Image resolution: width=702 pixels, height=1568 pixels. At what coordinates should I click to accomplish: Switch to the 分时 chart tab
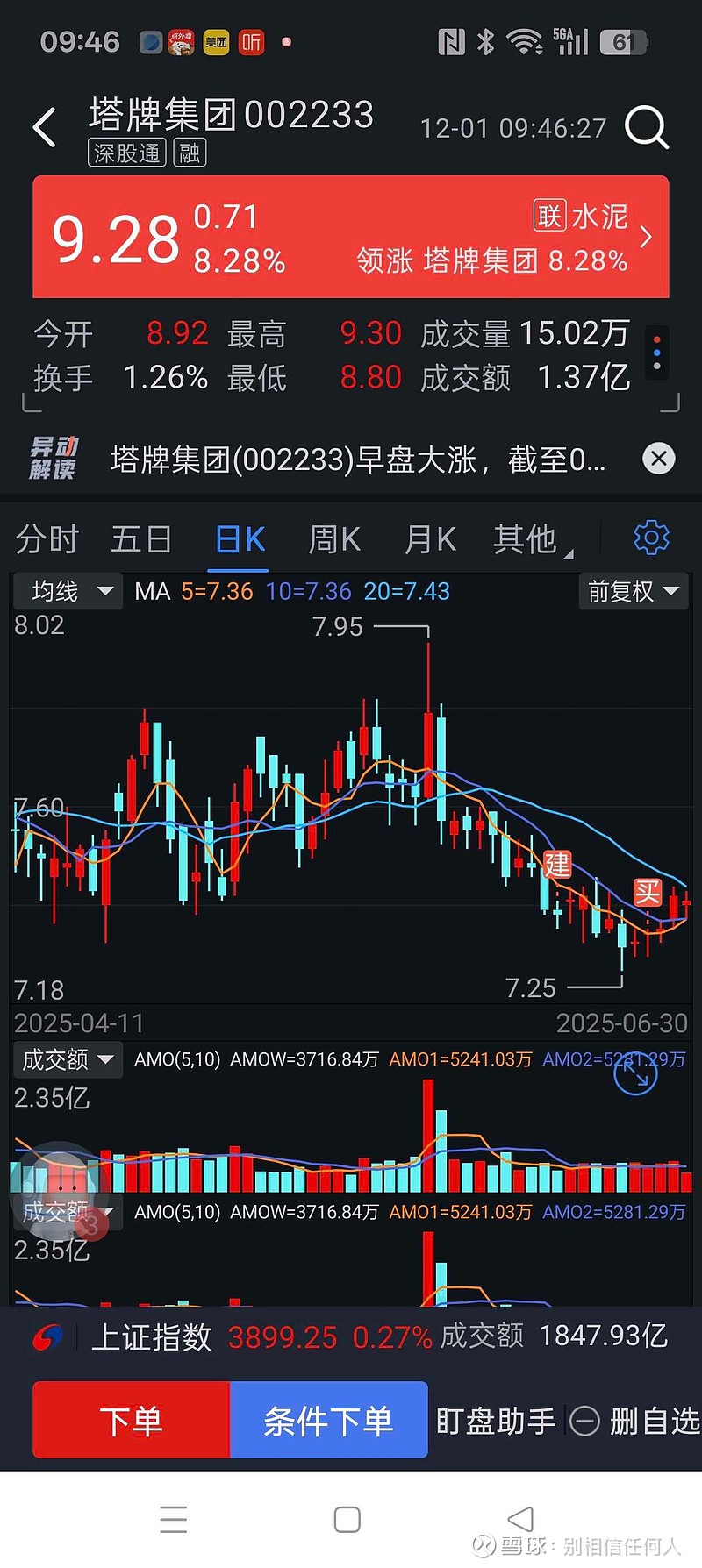click(x=47, y=538)
